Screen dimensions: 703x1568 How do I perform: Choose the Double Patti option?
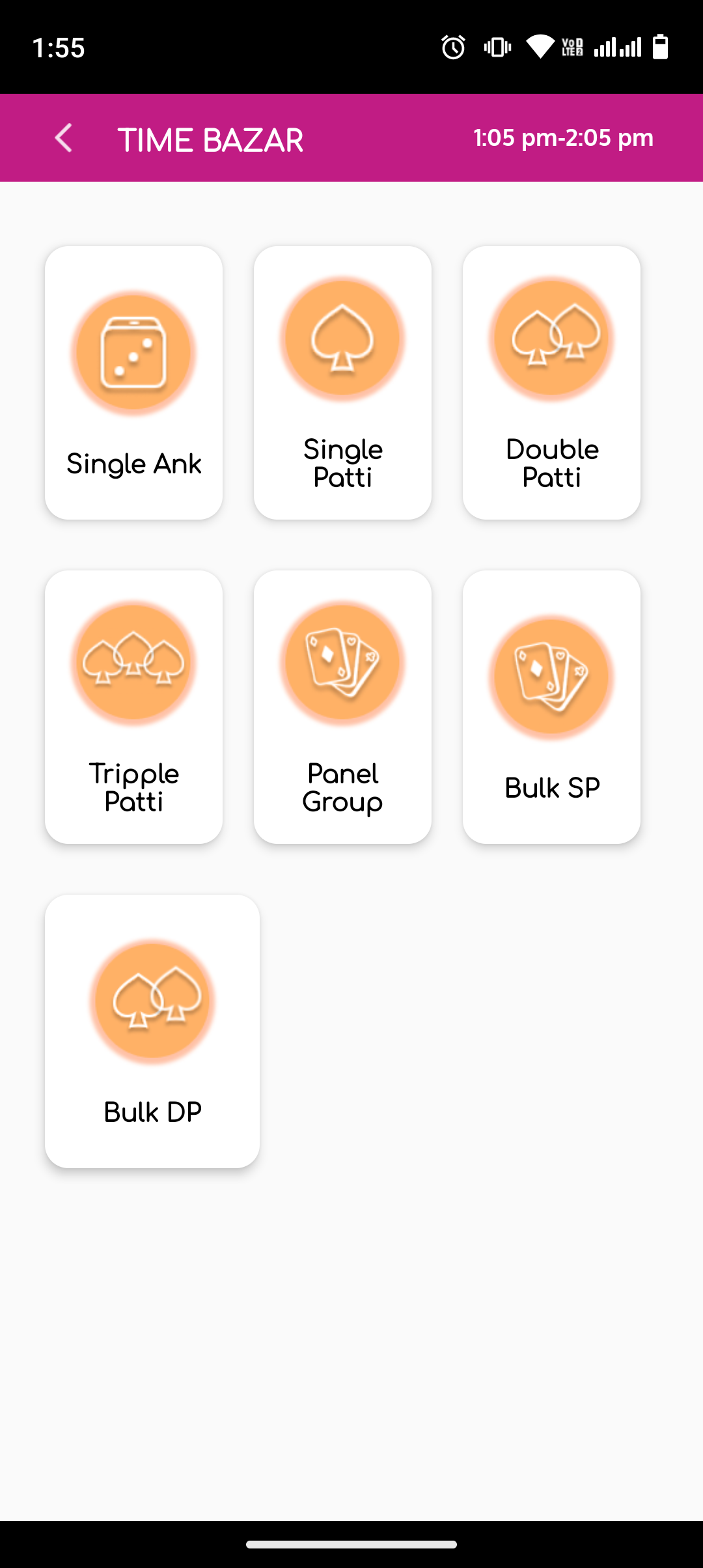coord(551,383)
